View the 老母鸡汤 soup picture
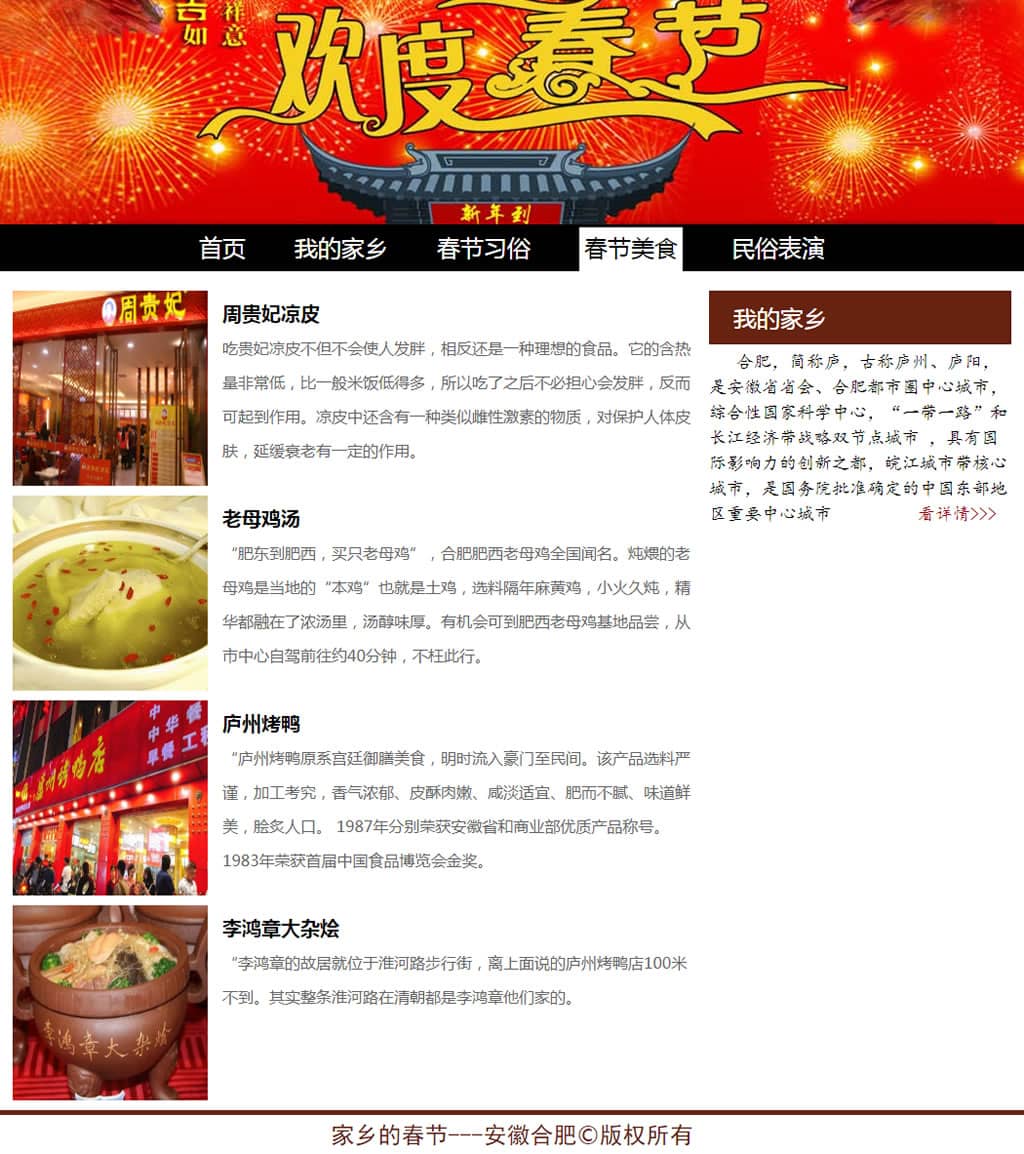 pyautogui.click(x=110, y=593)
